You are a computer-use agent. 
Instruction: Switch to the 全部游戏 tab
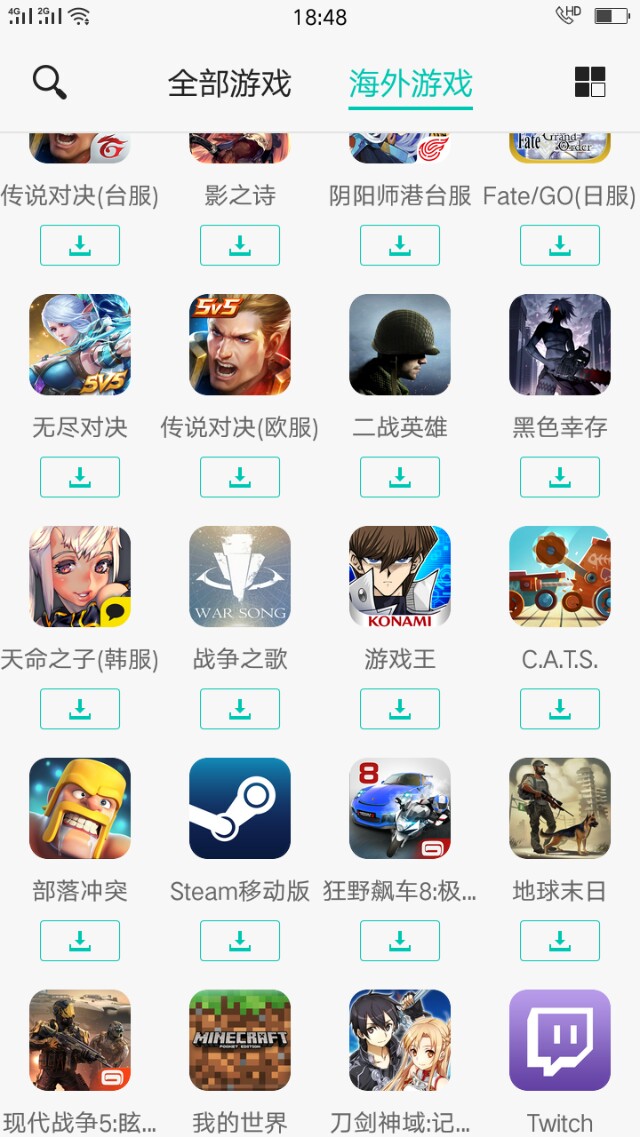click(229, 83)
